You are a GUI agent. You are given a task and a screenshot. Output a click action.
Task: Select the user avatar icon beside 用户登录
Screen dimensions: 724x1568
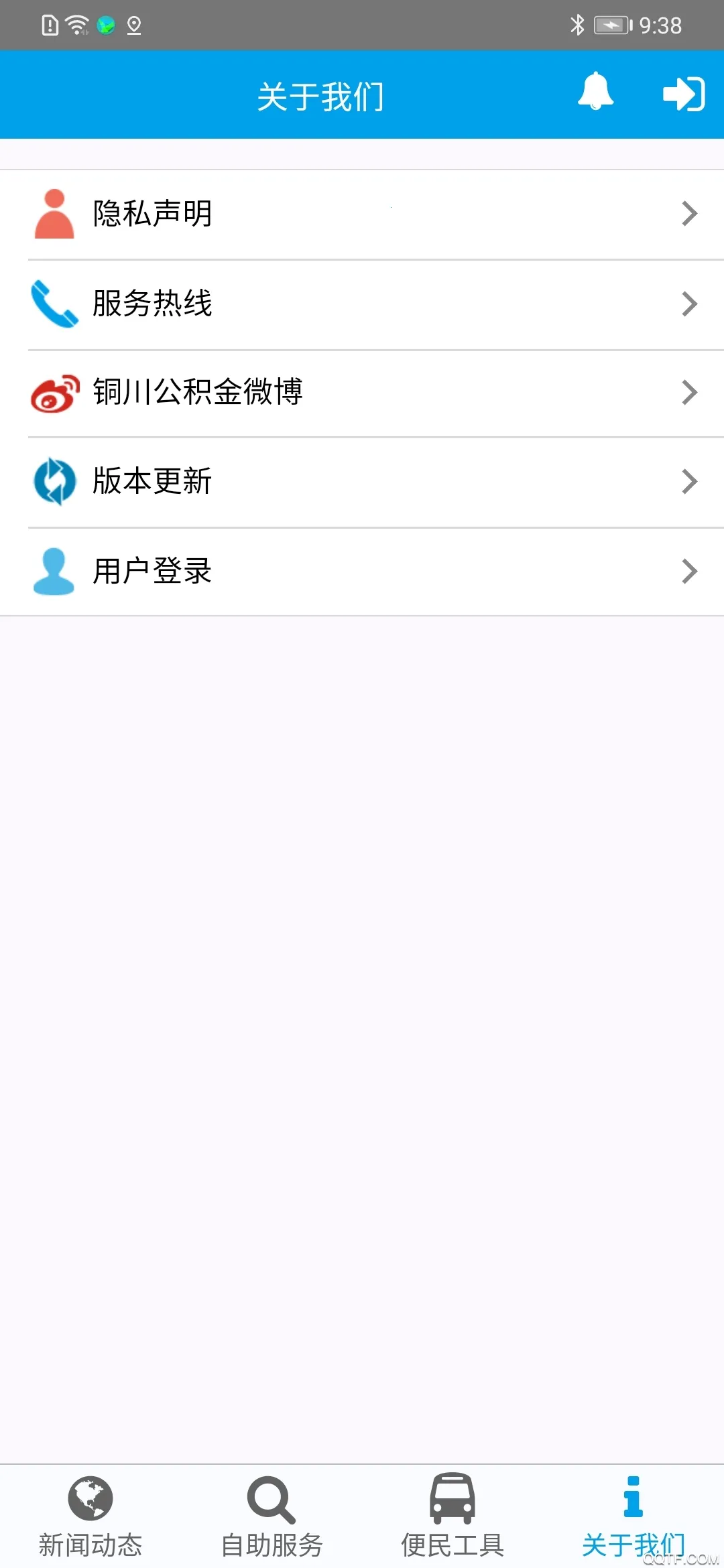click(55, 570)
